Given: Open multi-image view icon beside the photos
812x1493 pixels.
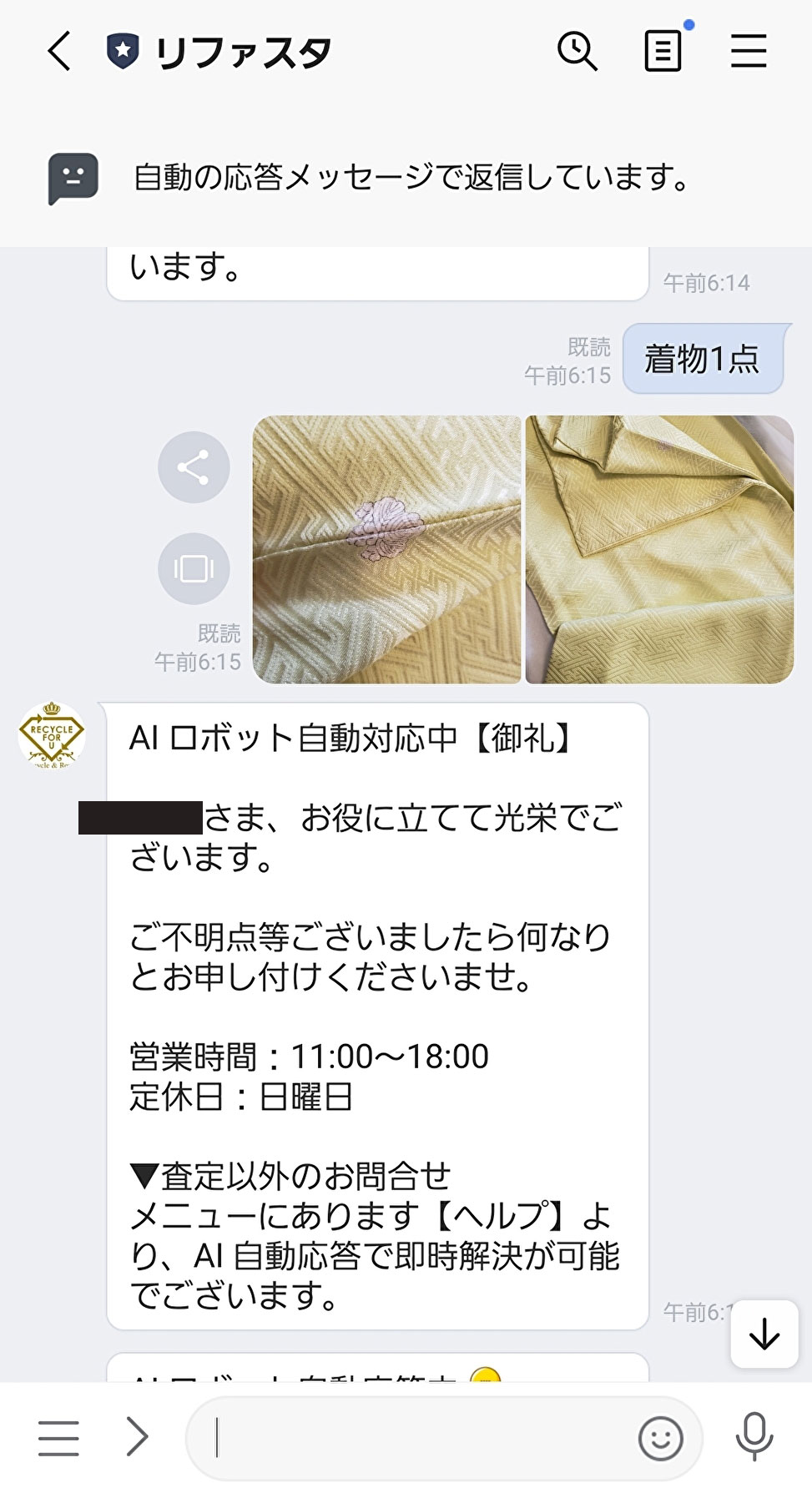Looking at the screenshot, I should (x=193, y=567).
